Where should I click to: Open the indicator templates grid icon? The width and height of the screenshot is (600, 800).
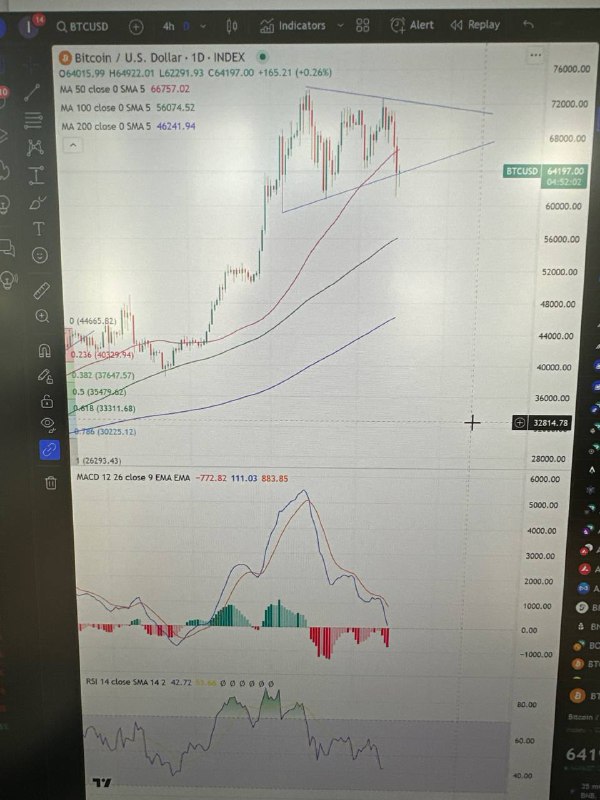pos(363,25)
